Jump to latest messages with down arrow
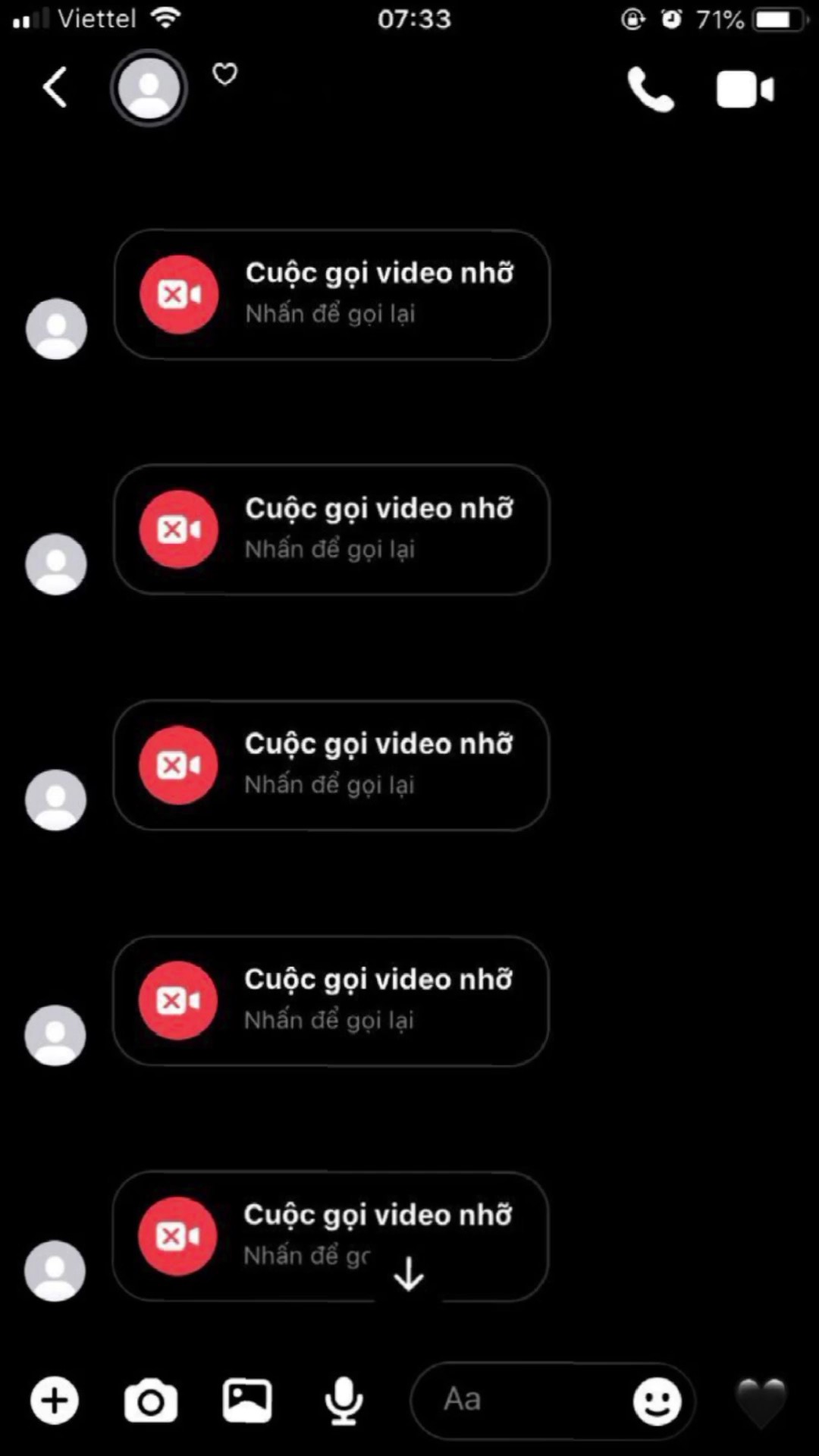Viewport: 819px width, 1456px height. click(x=409, y=1274)
